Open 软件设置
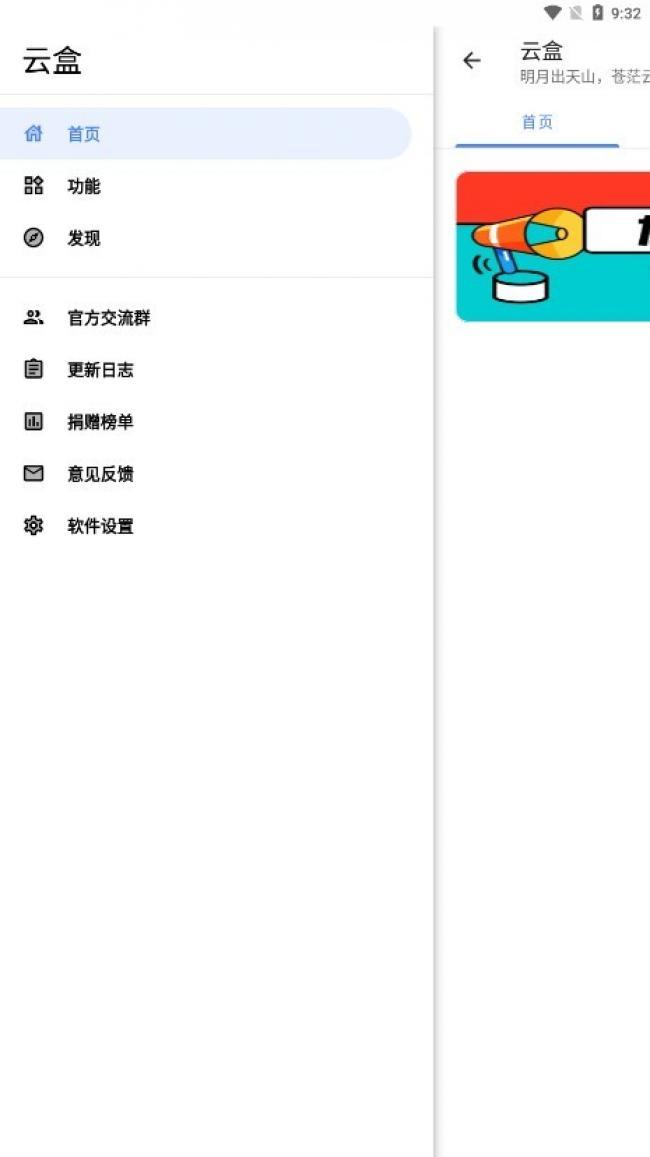Viewport: 650px width, 1157px height. point(100,526)
